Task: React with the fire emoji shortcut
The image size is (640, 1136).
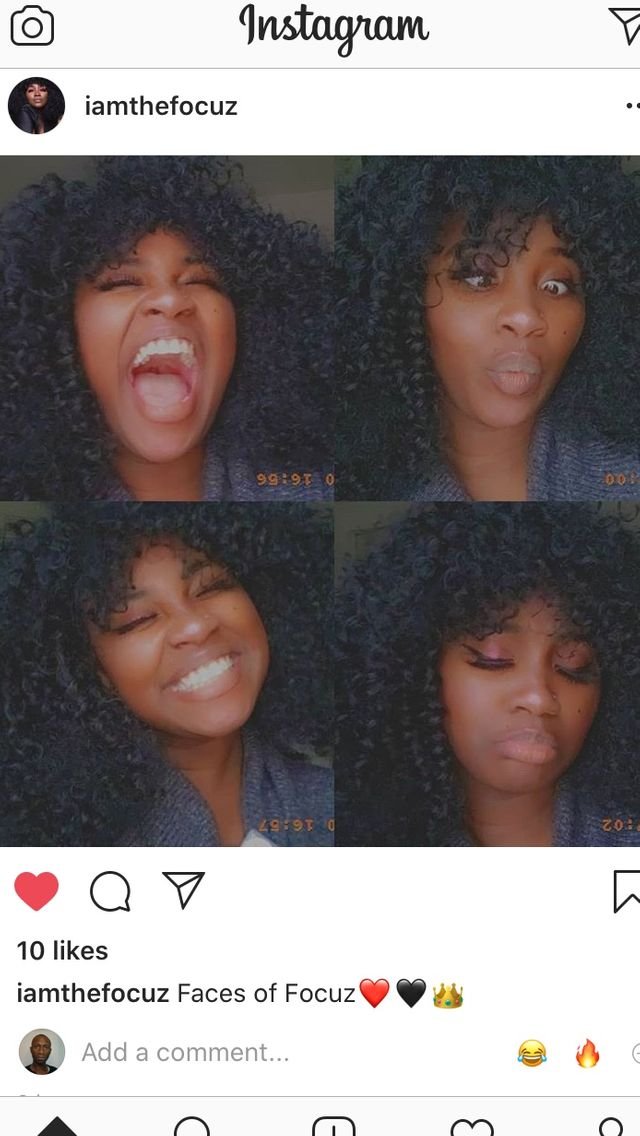Action: coord(587,1053)
